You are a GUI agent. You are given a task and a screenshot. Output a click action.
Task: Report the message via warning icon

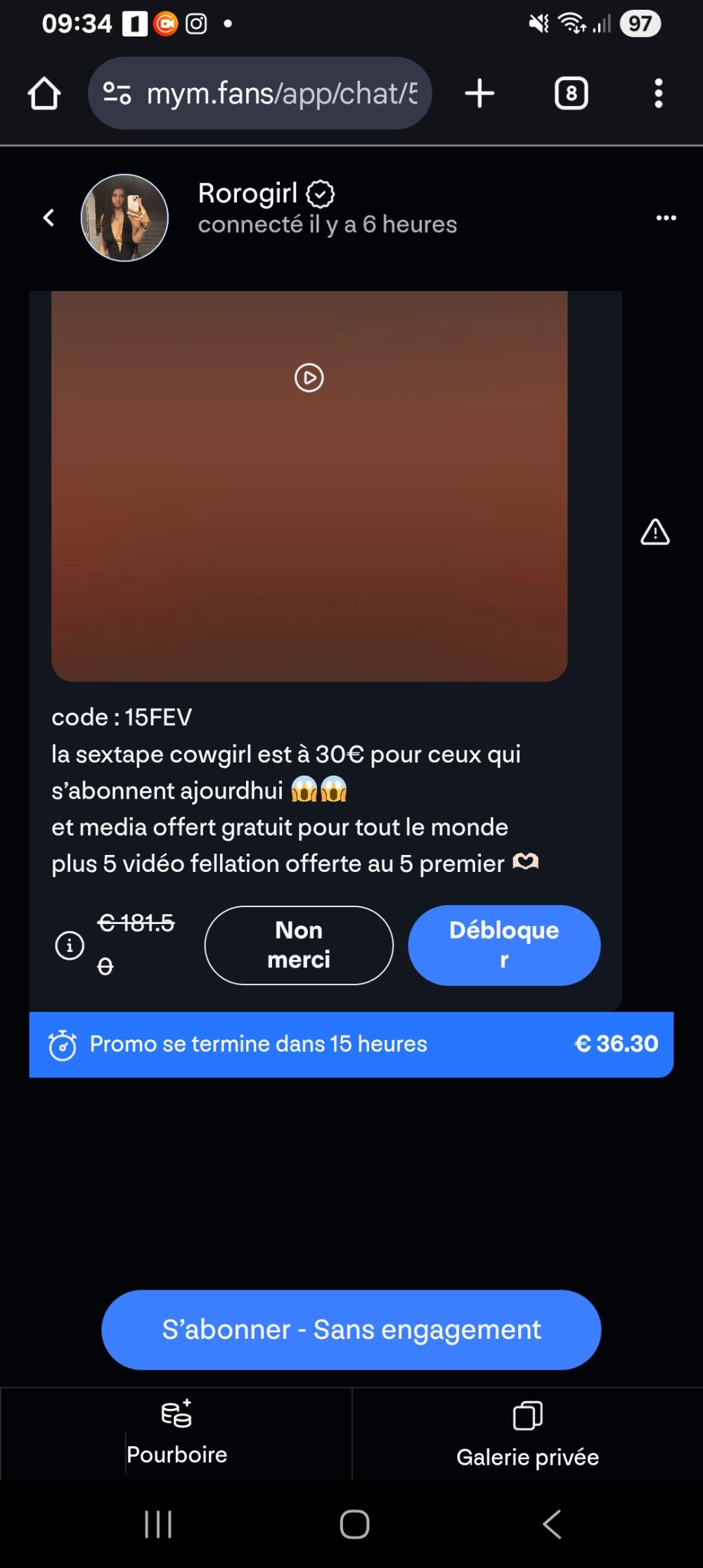[x=654, y=532]
